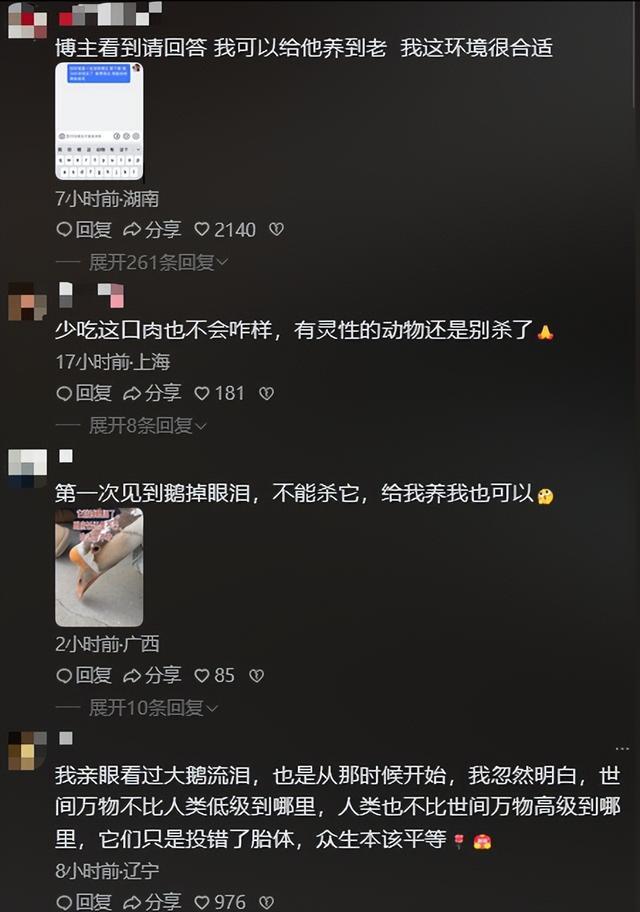Screen dimensions: 640x912
Task: Open the goose photo in the Guangxi comment
Action: point(99,567)
